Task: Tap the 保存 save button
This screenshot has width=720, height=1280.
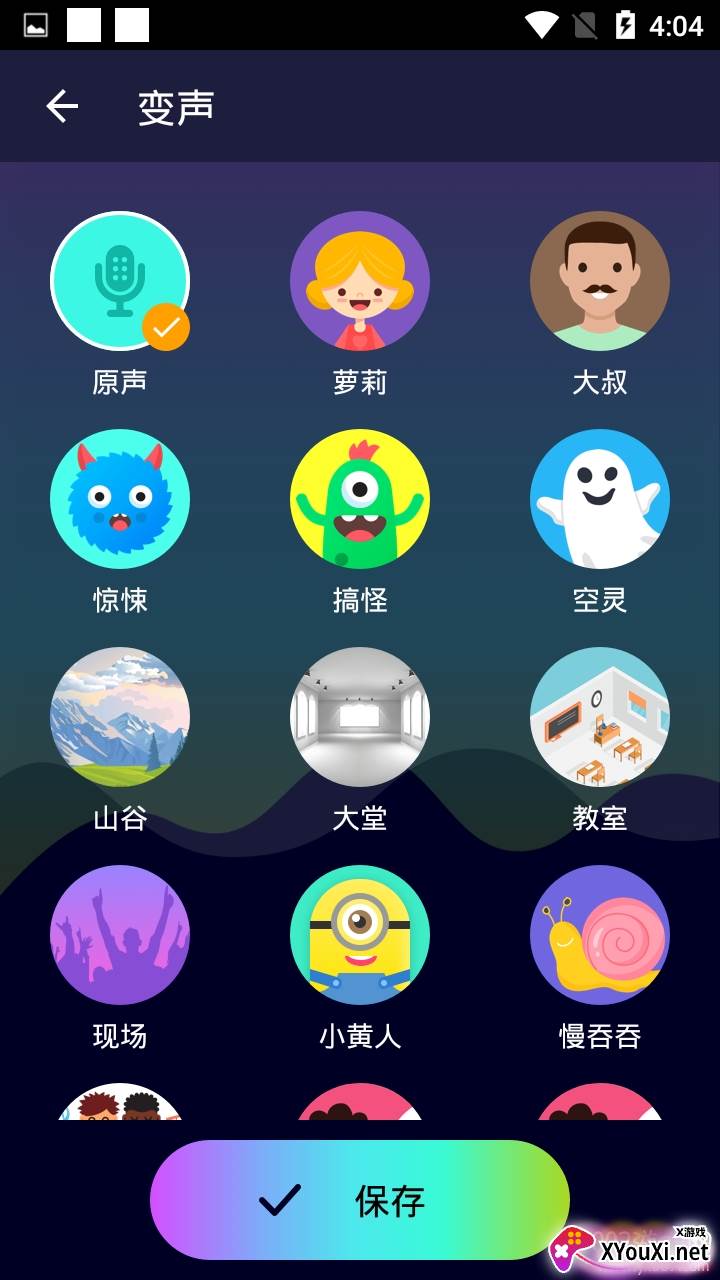Action: pos(360,1199)
